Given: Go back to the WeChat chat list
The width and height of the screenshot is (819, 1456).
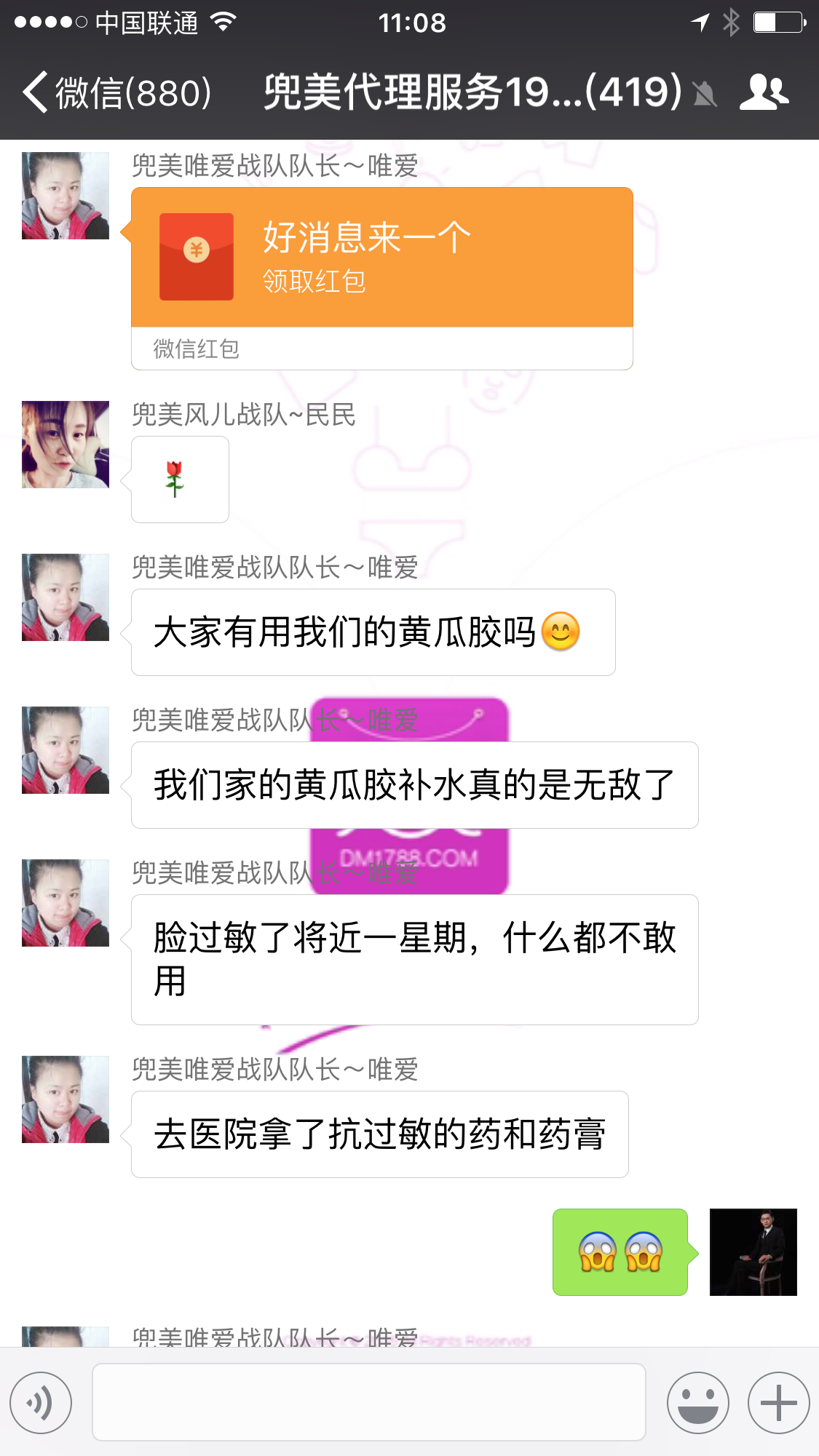Looking at the screenshot, I should click(x=116, y=93).
